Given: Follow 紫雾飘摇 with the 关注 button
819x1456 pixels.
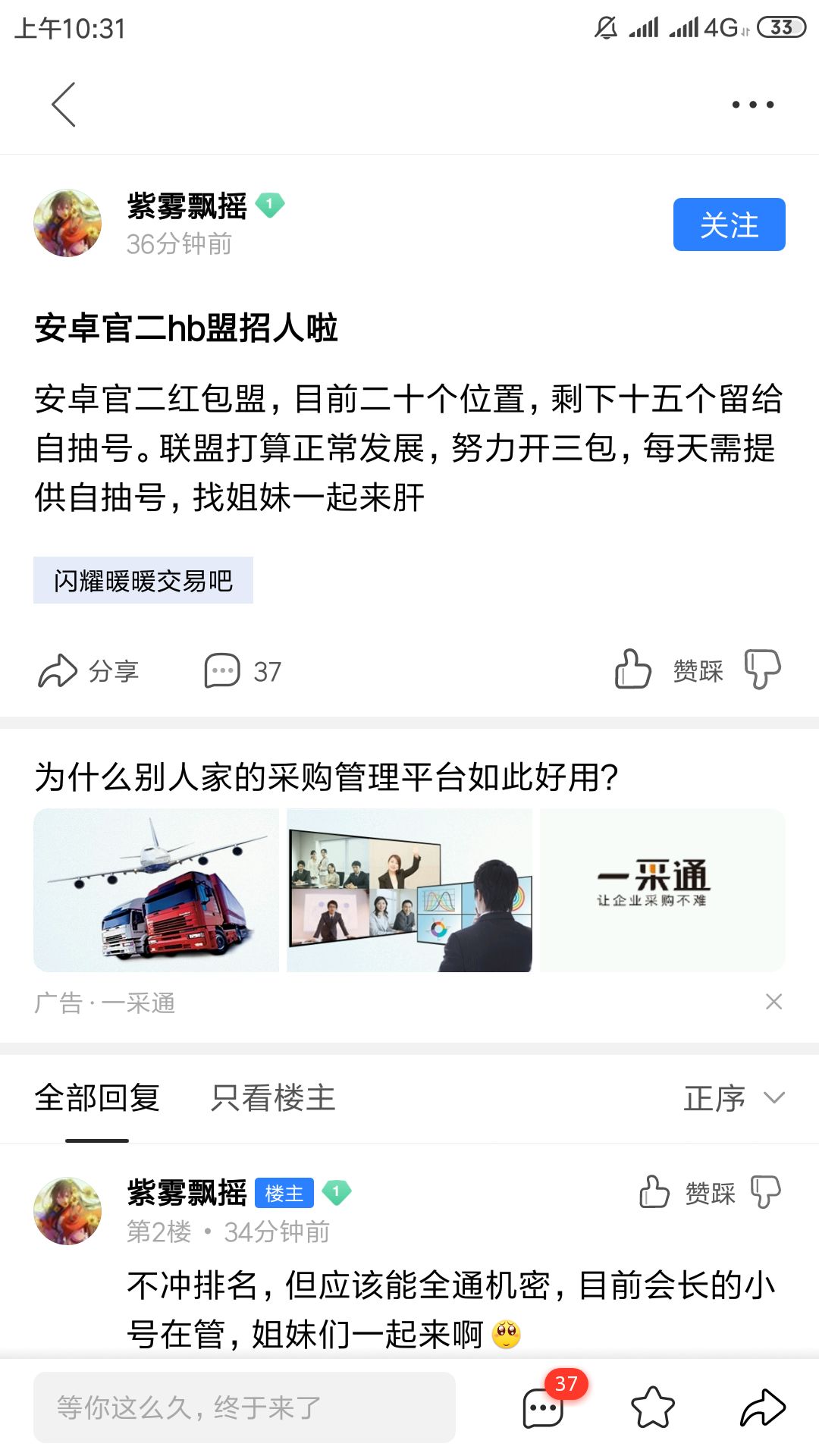Looking at the screenshot, I should click(x=729, y=224).
